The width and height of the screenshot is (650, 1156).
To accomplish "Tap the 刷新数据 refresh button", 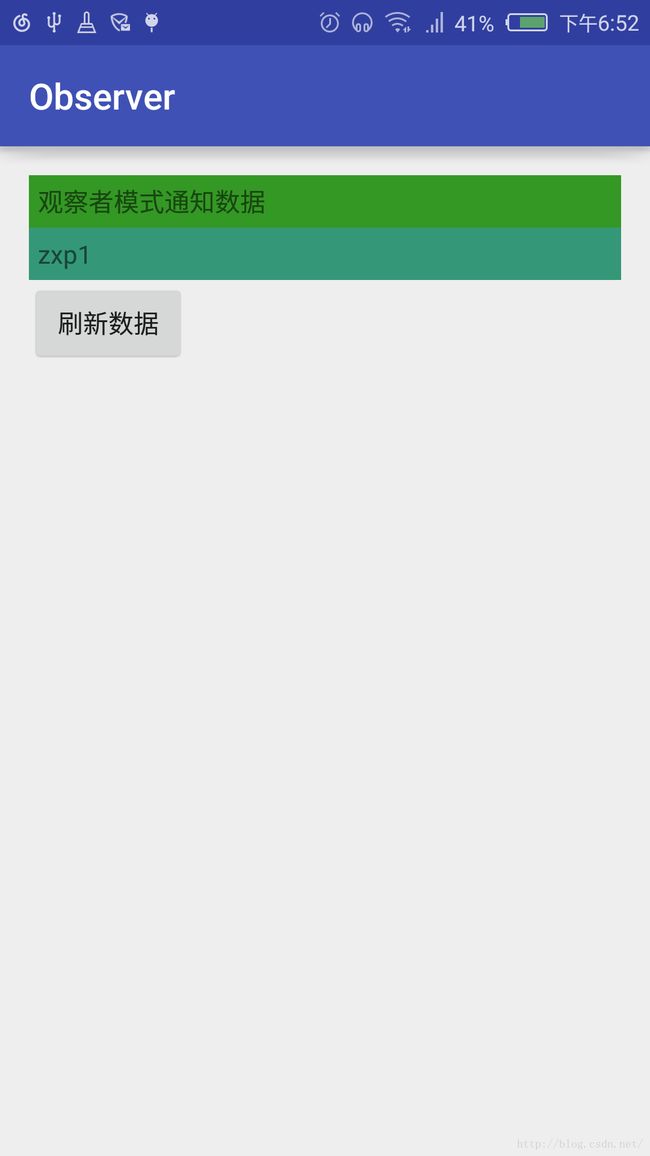I will 108,324.
